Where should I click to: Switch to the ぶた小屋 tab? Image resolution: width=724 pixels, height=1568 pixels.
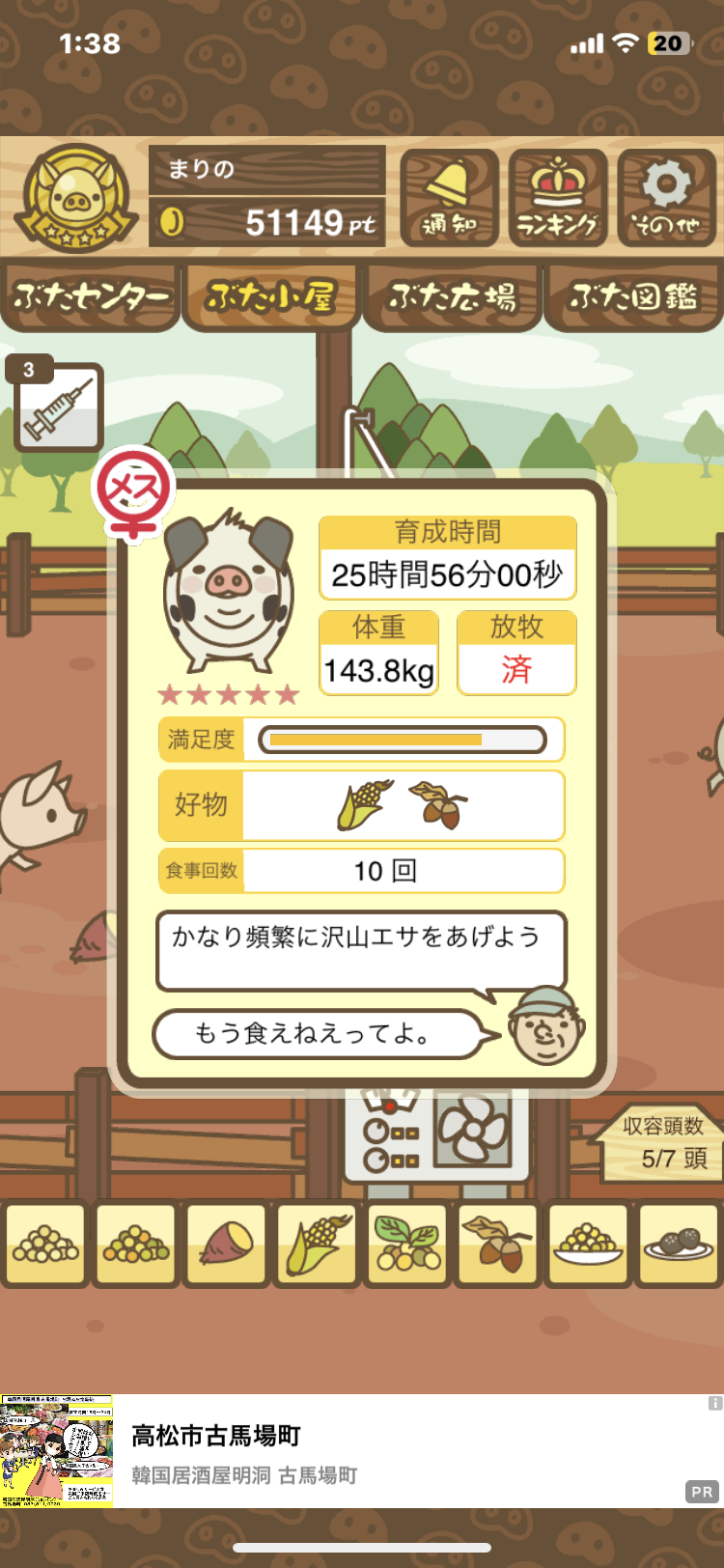pyautogui.click(x=271, y=296)
